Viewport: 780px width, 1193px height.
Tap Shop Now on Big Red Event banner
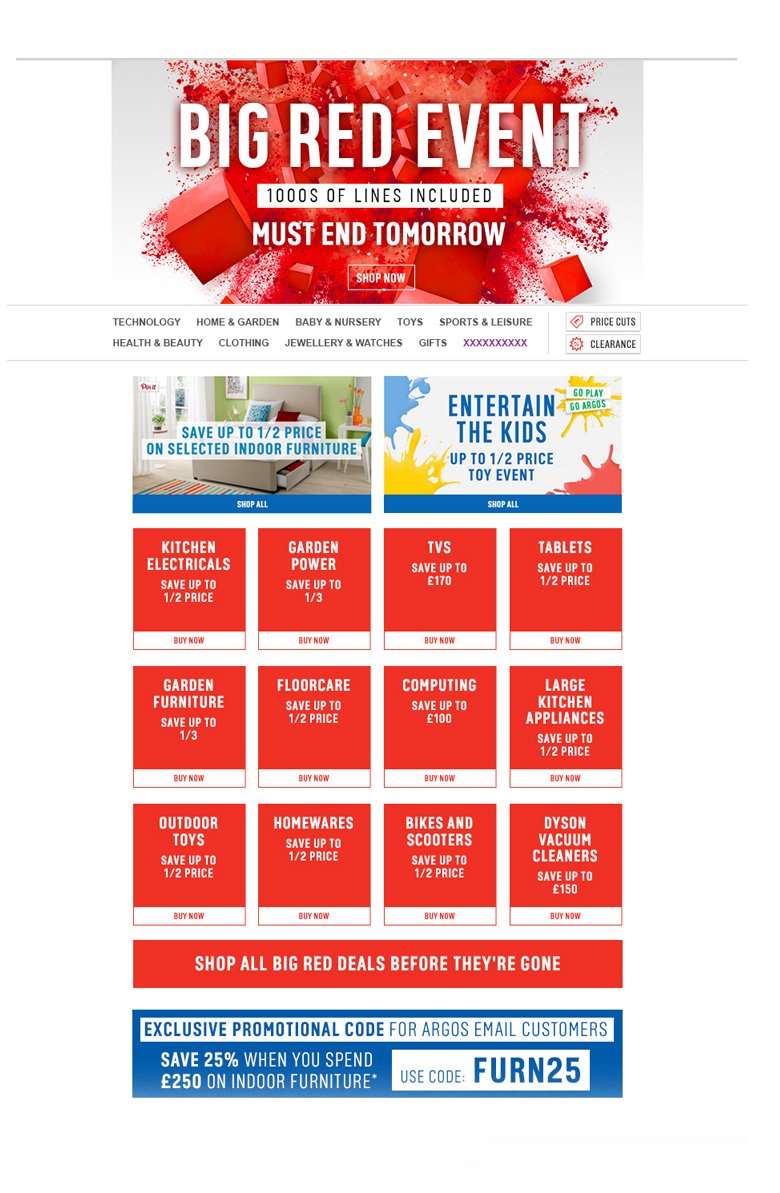point(381,278)
